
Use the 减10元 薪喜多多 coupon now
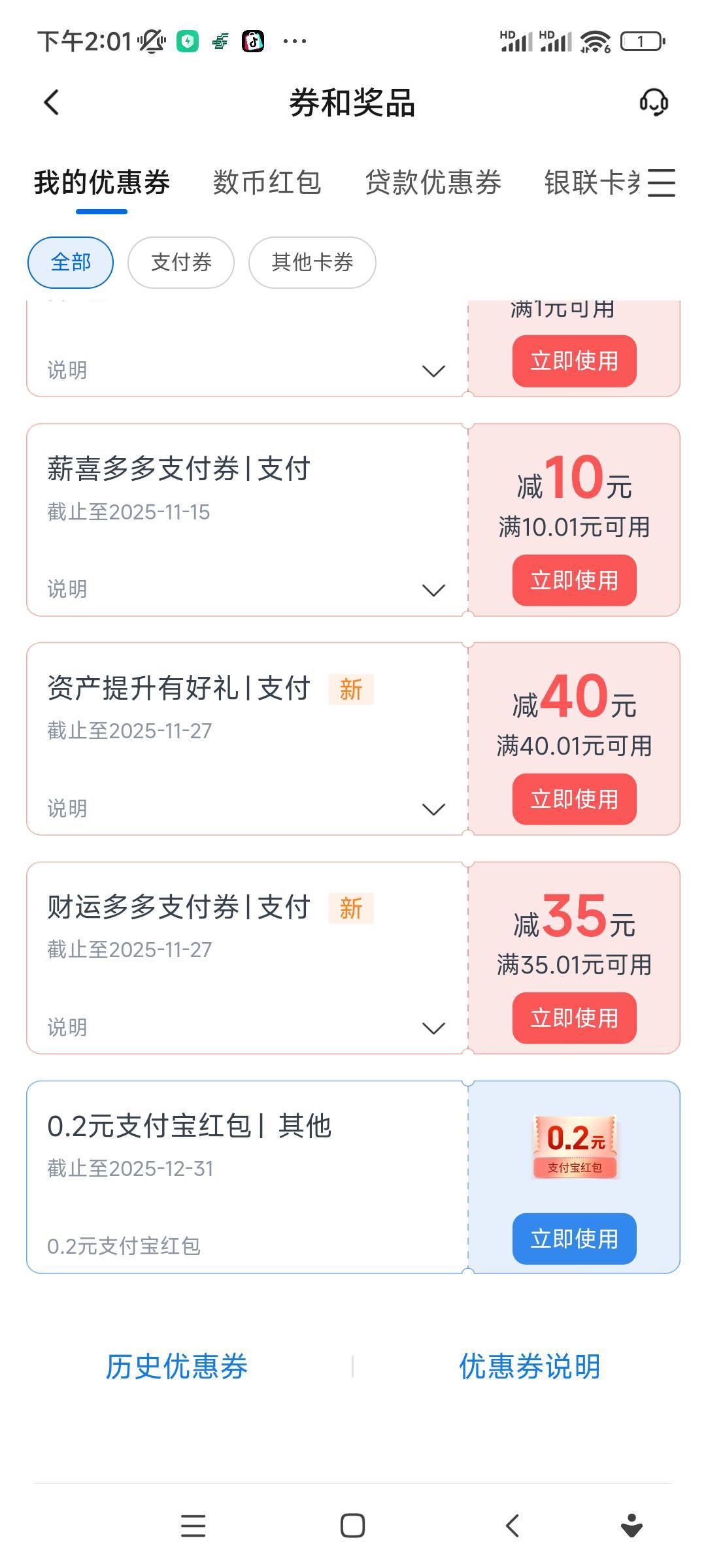(x=574, y=580)
